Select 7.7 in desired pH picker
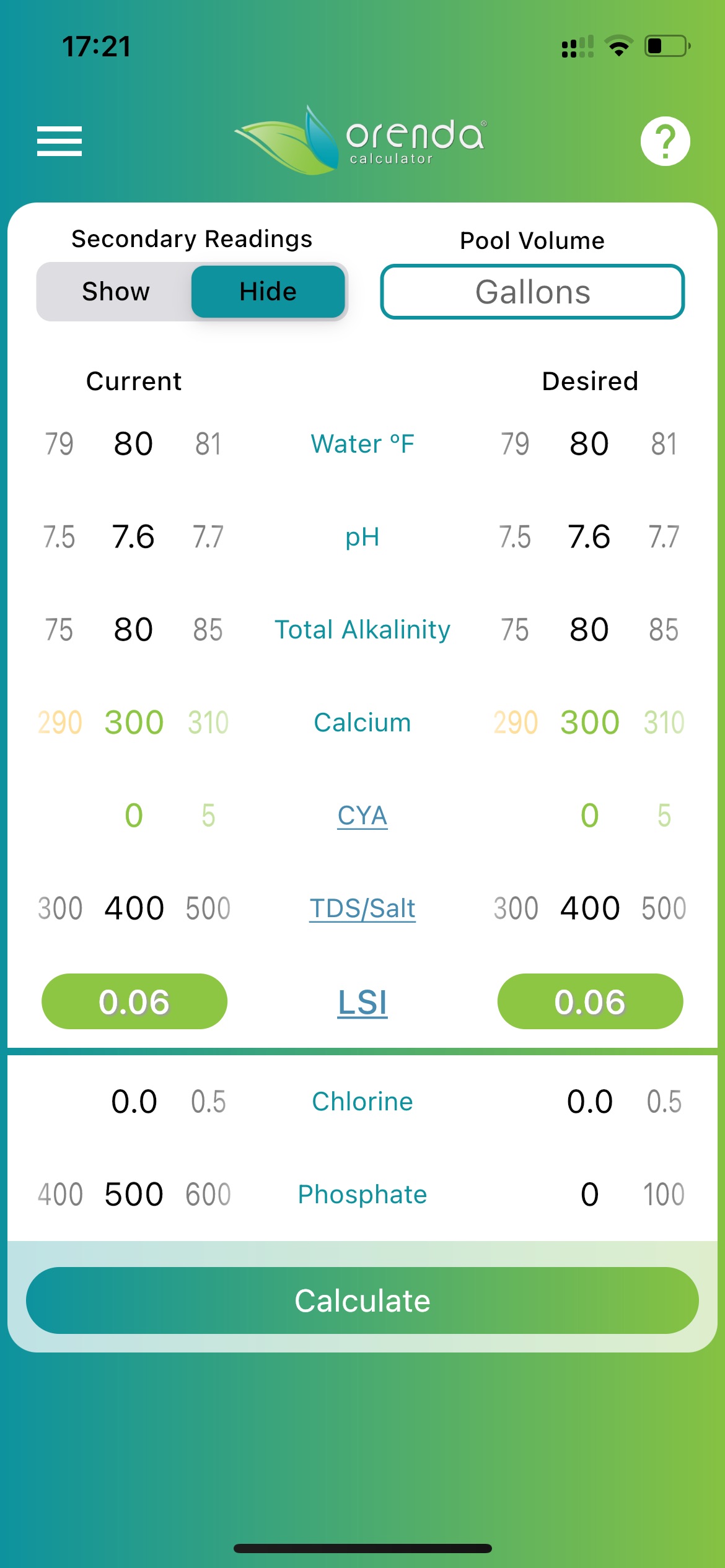725x1568 pixels. (x=664, y=537)
